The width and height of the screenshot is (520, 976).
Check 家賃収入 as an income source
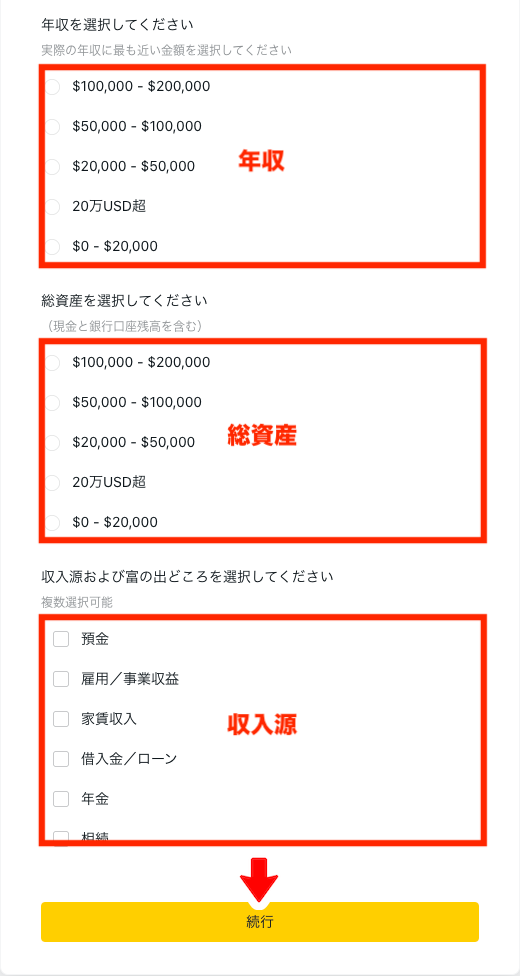point(61,719)
